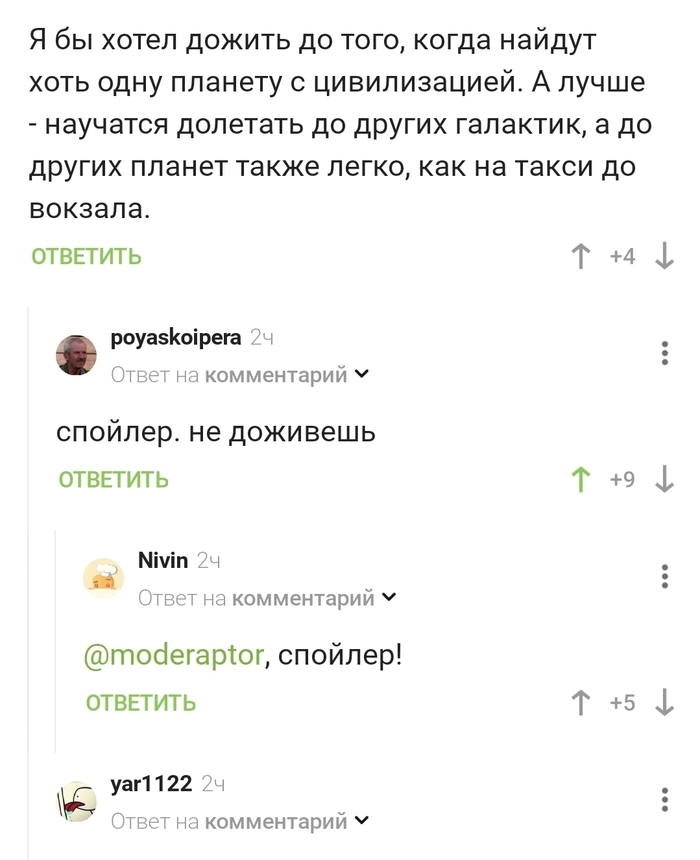Image resolution: width=700 pixels, height=860 pixels.
Task: Open poyaskoipera's profile avatar
Action: [77, 355]
